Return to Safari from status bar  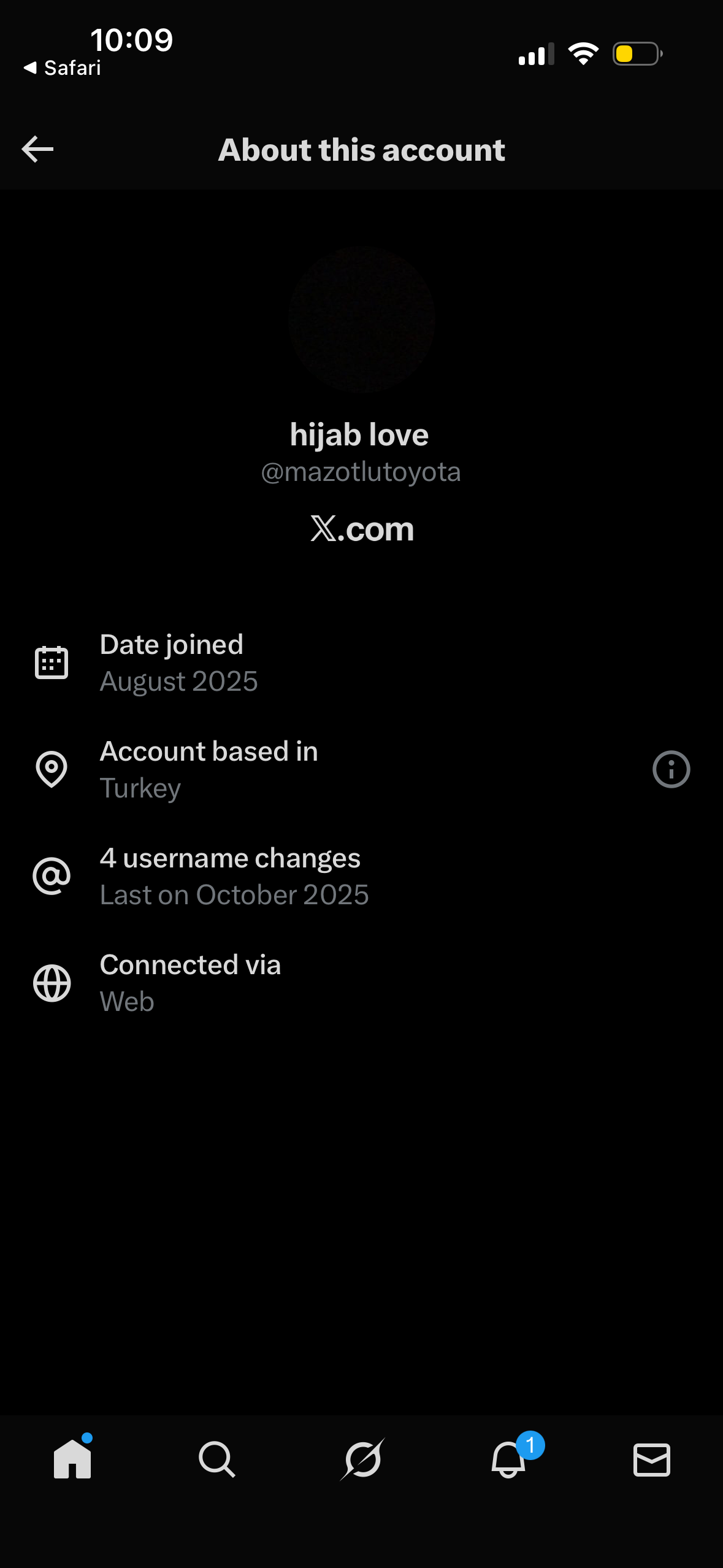[63, 67]
